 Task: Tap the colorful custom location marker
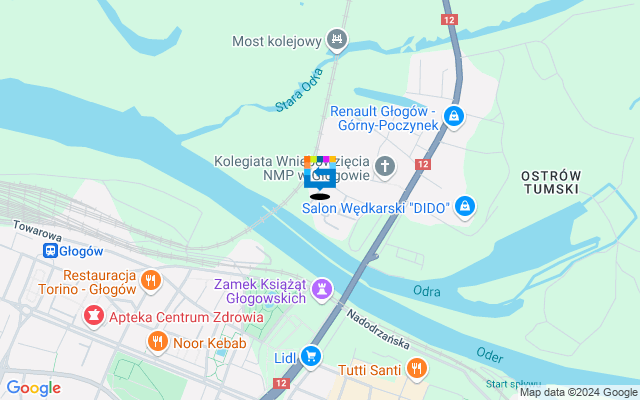coord(319,173)
